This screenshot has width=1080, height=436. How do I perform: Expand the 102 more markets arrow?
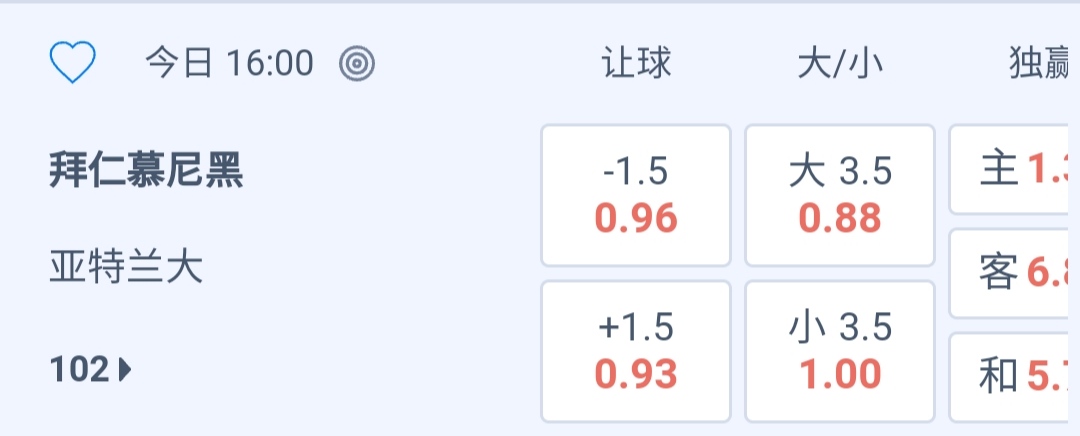[x=91, y=370]
